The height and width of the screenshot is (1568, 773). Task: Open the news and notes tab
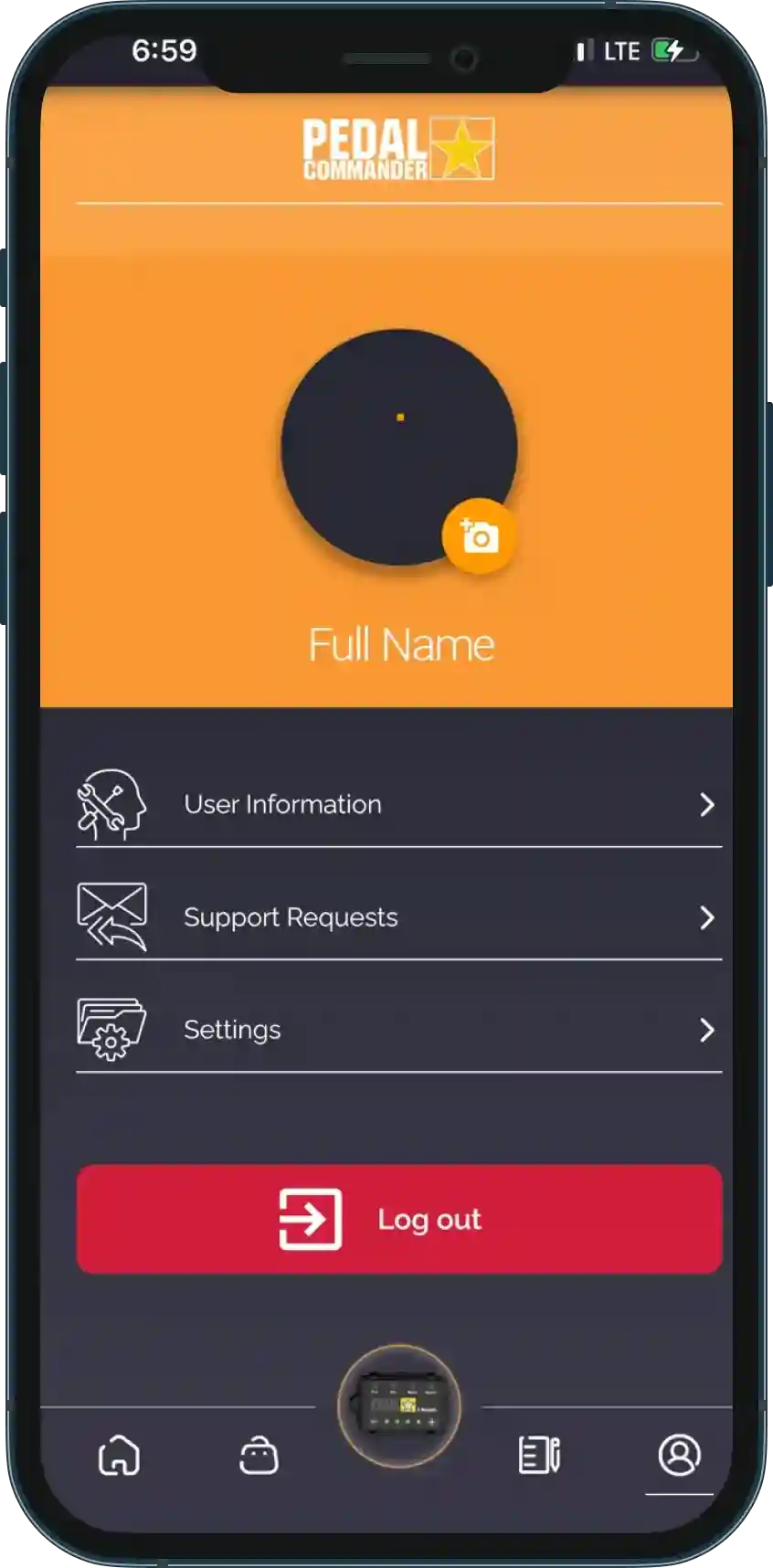tap(539, 1455)
